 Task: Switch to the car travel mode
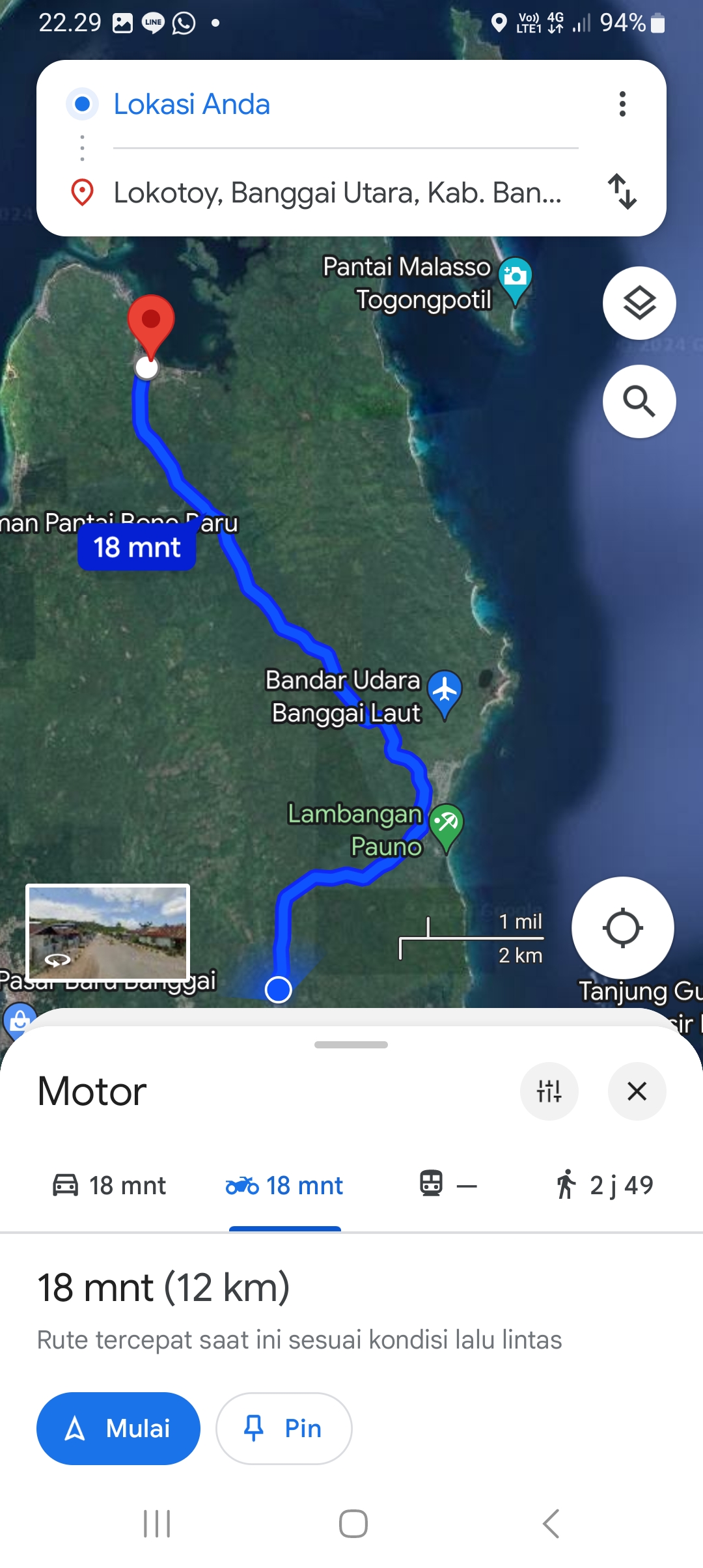109,1185
